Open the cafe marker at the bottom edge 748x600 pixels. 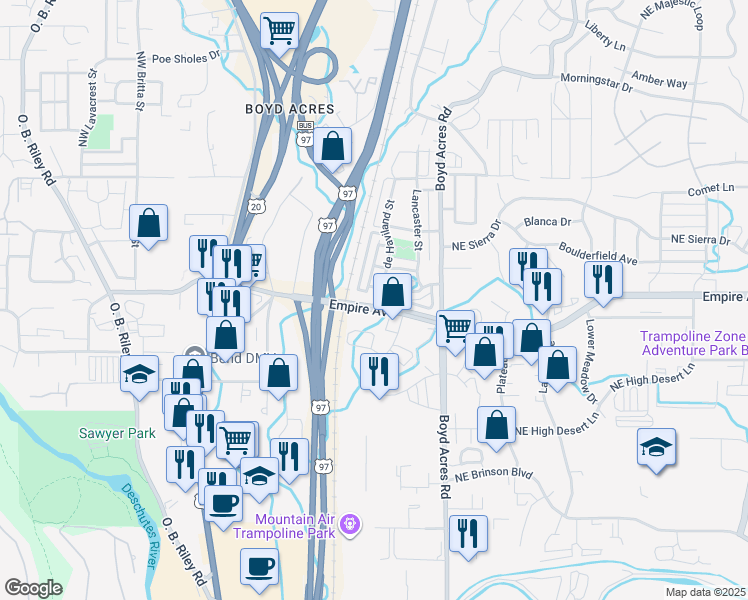260,566
